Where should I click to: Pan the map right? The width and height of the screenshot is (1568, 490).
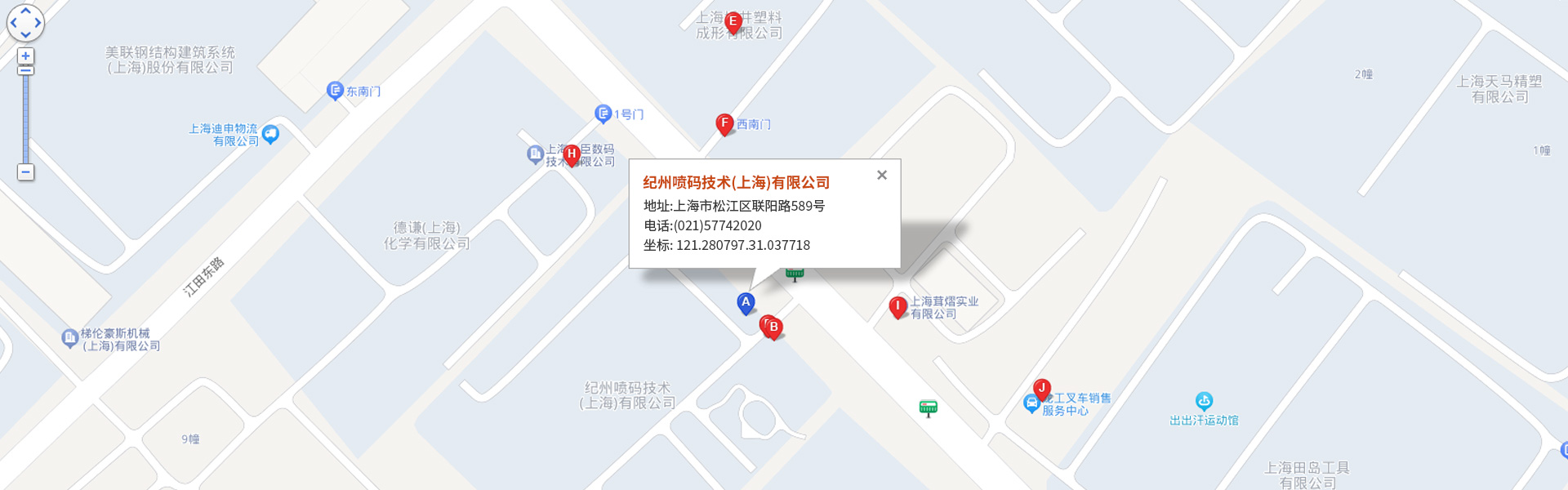[x=38, y=23]
